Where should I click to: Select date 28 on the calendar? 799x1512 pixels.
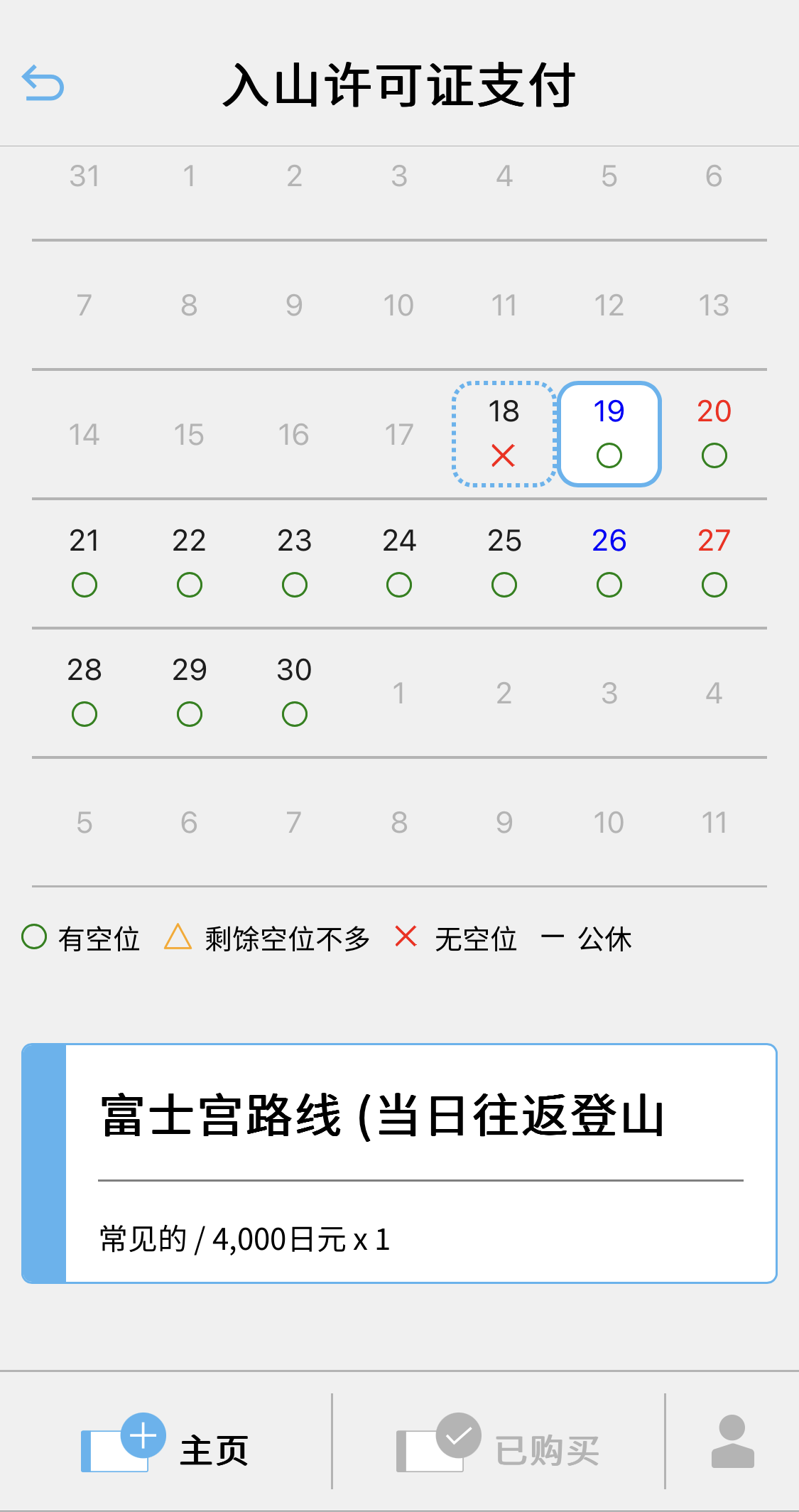click(85, 692)
